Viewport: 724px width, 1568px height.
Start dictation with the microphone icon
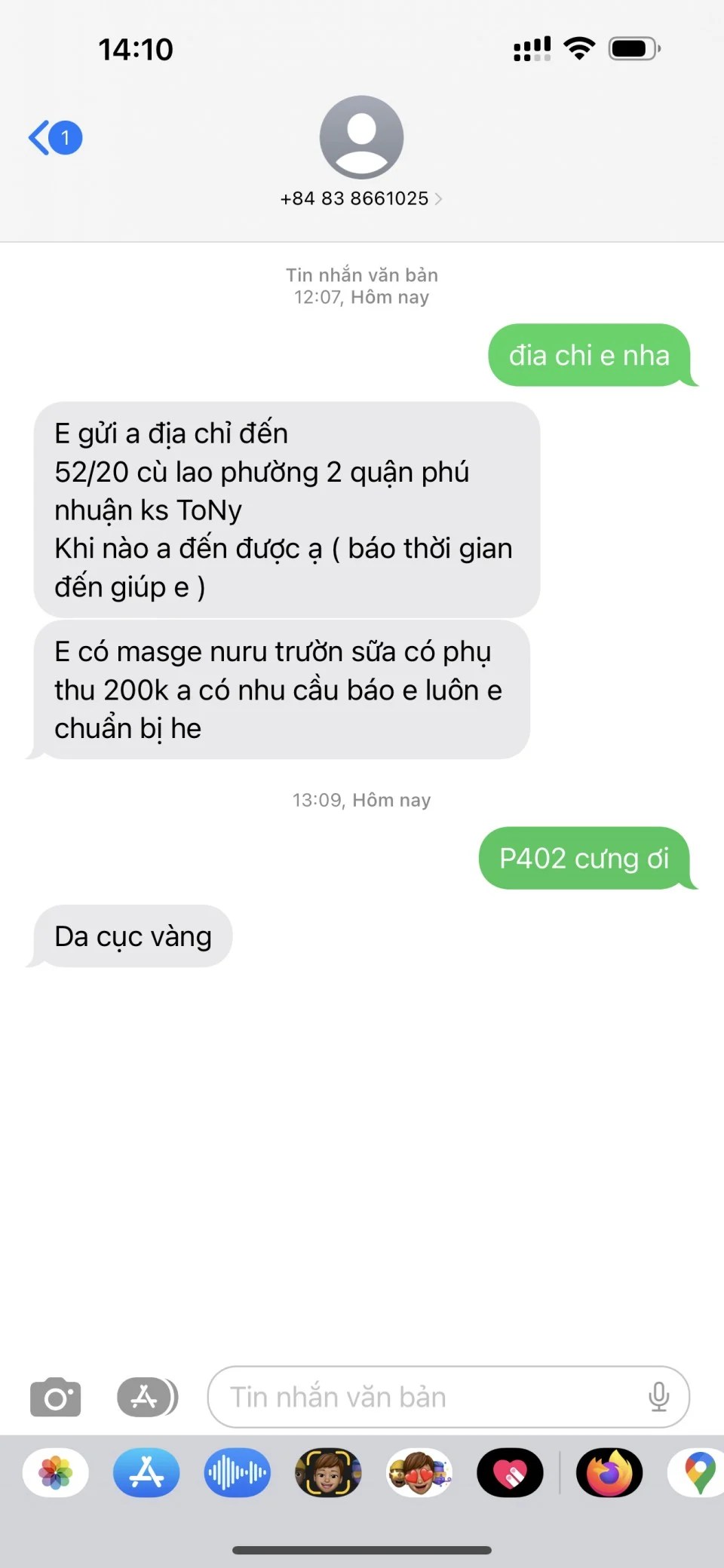coord(658,1398)
